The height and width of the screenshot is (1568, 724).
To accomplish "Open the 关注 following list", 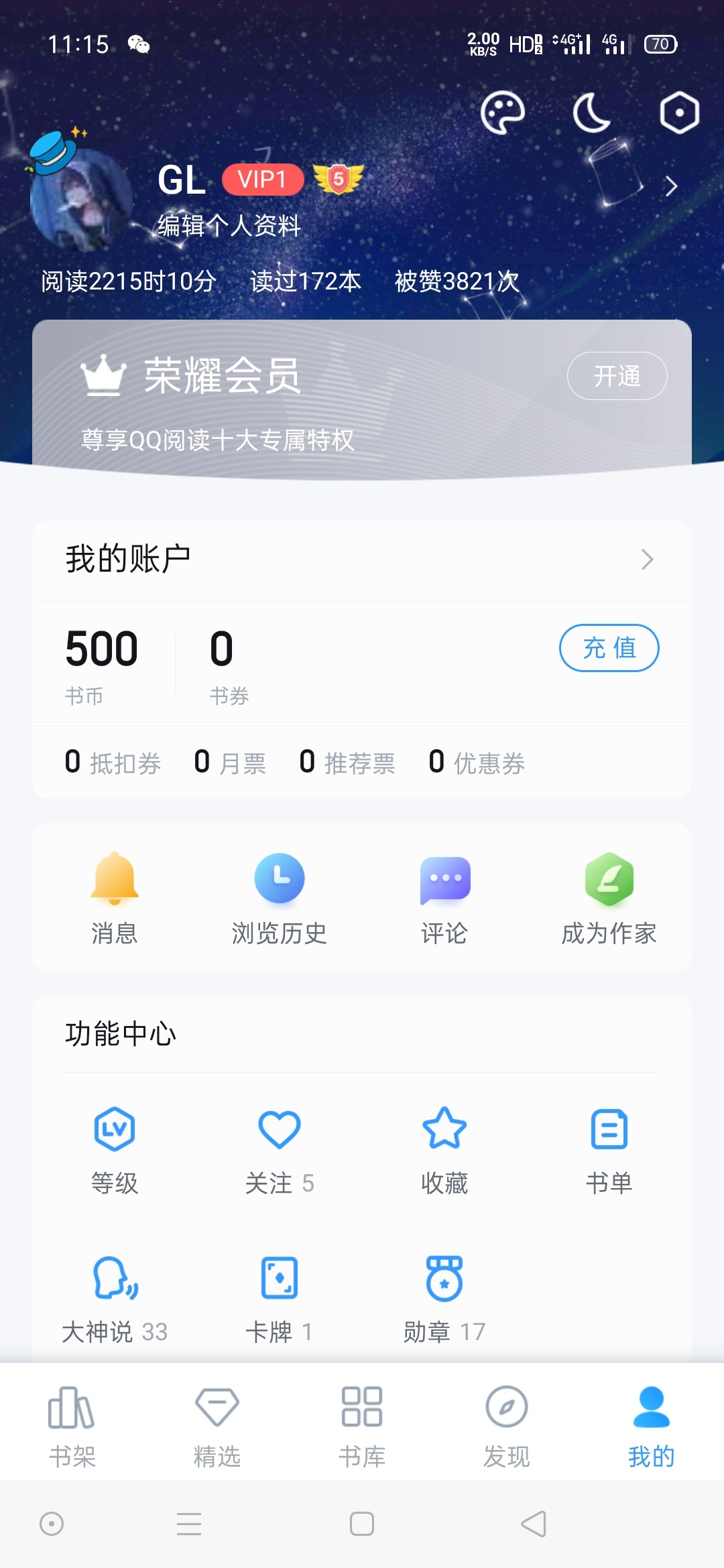I will coord(279,1149).
